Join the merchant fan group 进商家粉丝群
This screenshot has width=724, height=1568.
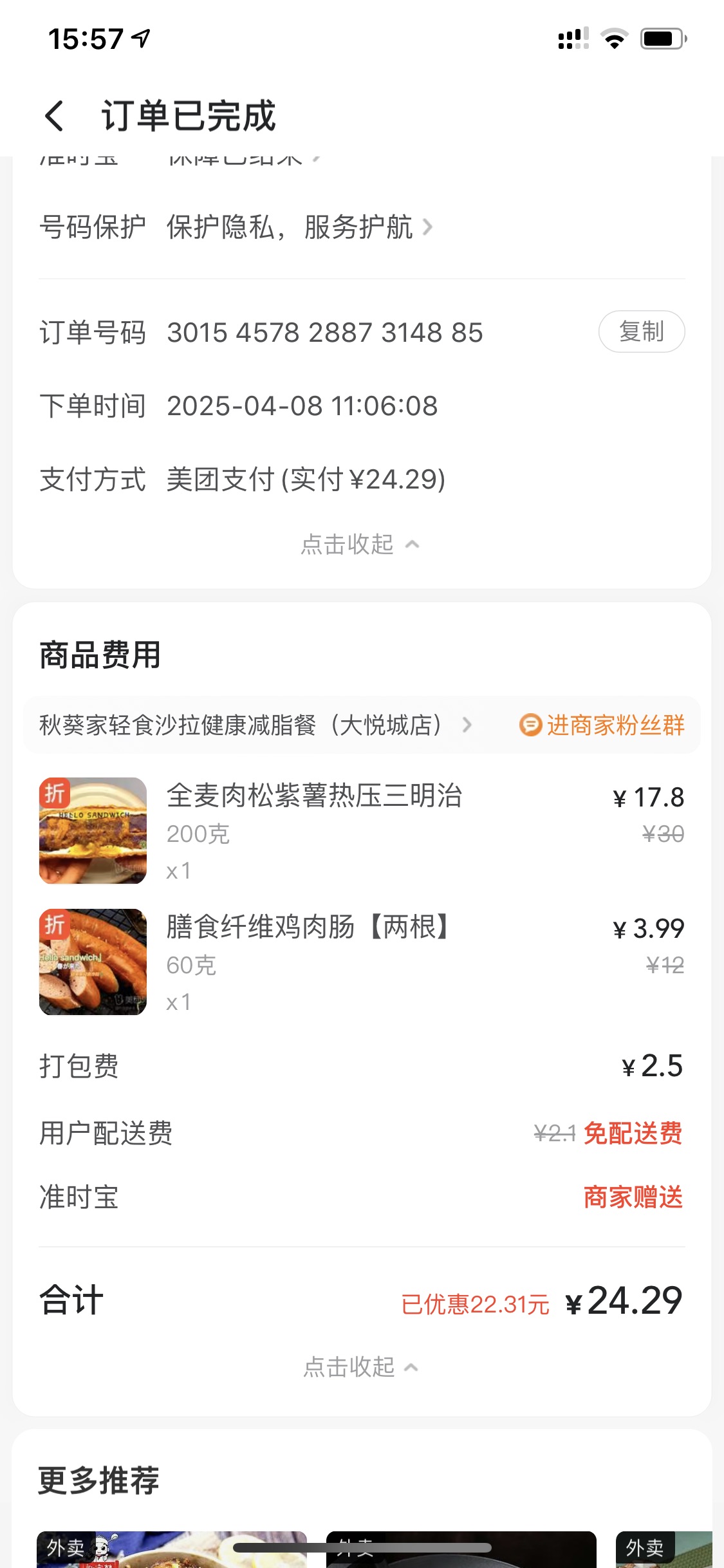(602, 725)
